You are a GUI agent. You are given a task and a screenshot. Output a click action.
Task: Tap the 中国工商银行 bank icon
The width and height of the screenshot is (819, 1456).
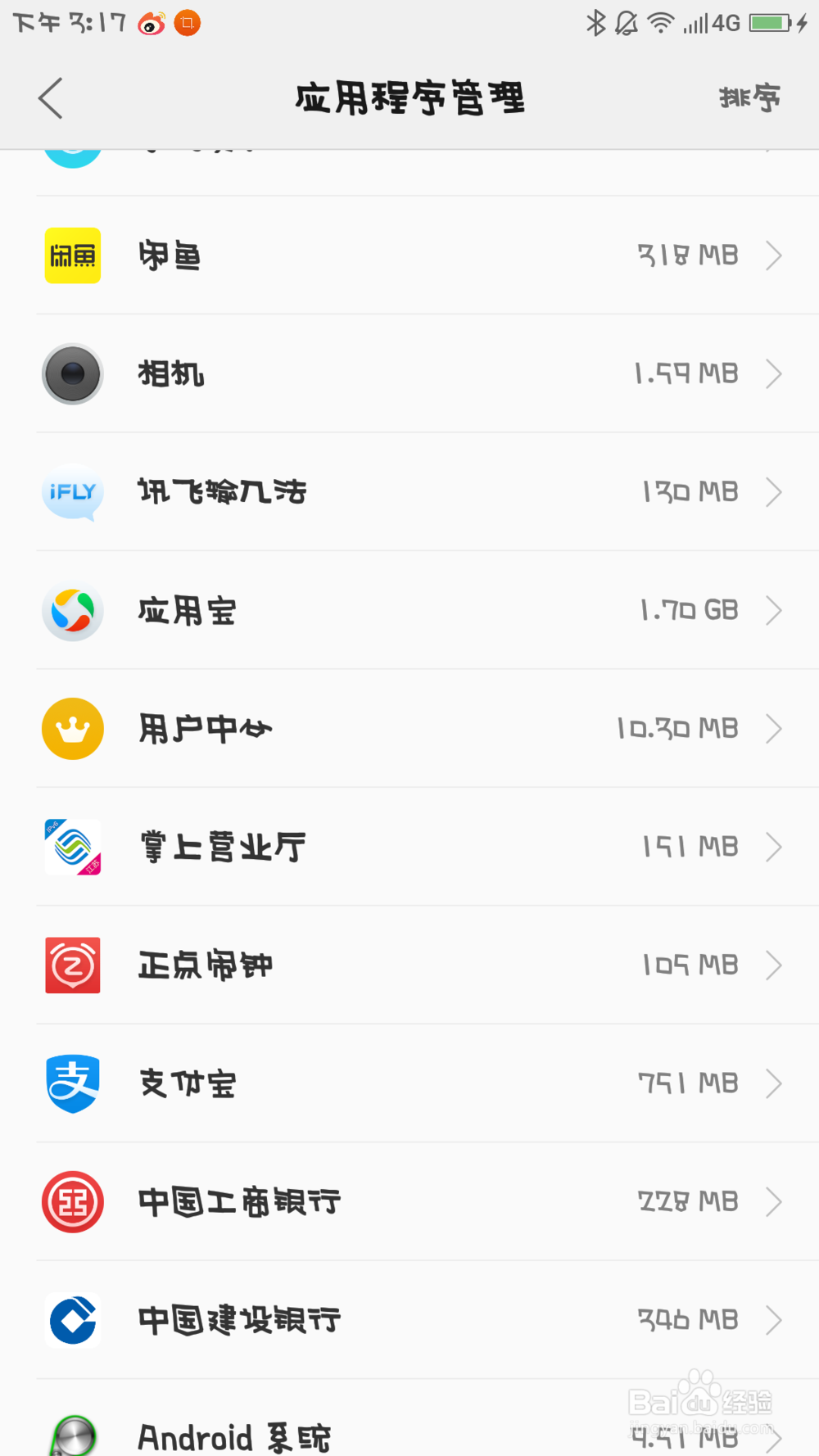[x=72, y=1201]
